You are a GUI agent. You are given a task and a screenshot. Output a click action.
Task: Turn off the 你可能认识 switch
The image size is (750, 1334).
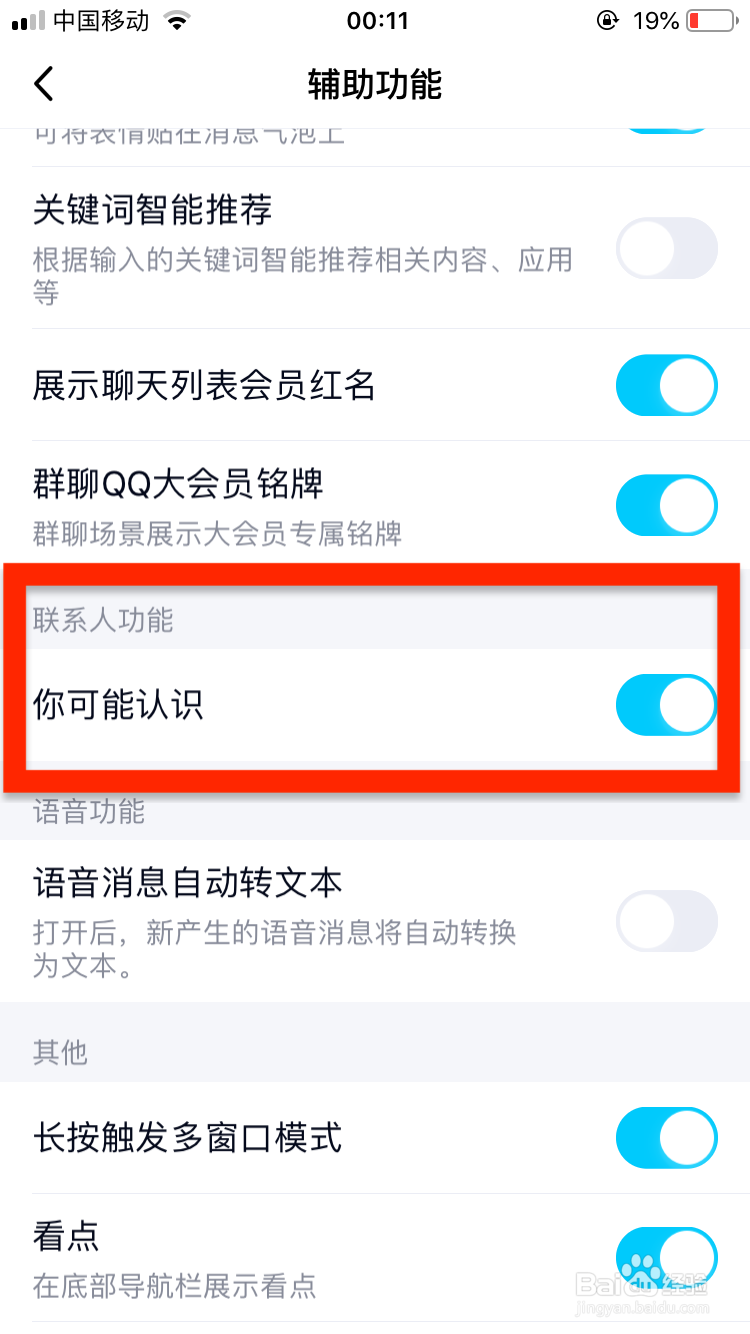[666, 705]
